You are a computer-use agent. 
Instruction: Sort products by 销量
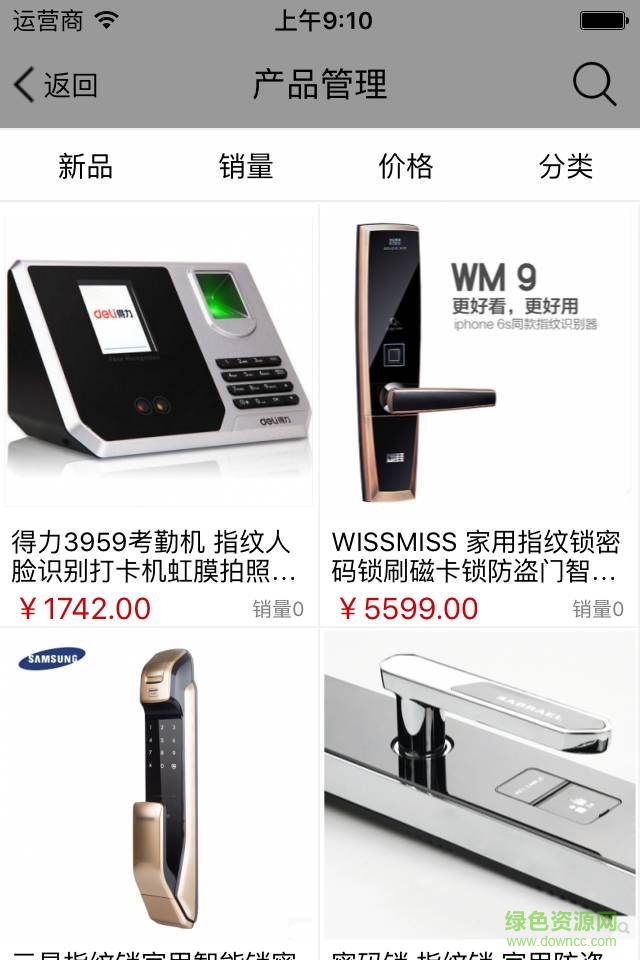point(245,167)
